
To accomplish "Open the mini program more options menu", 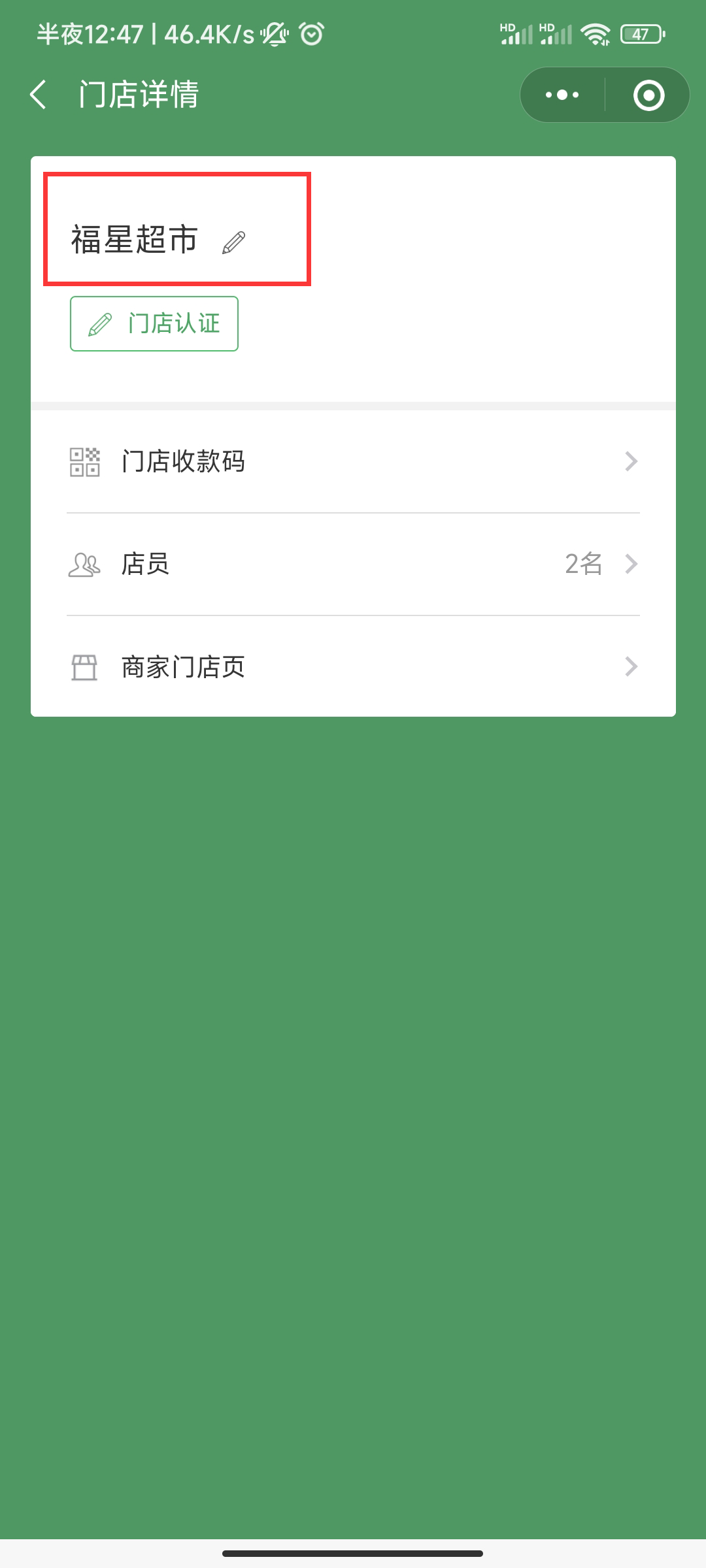I will (562, 95).
